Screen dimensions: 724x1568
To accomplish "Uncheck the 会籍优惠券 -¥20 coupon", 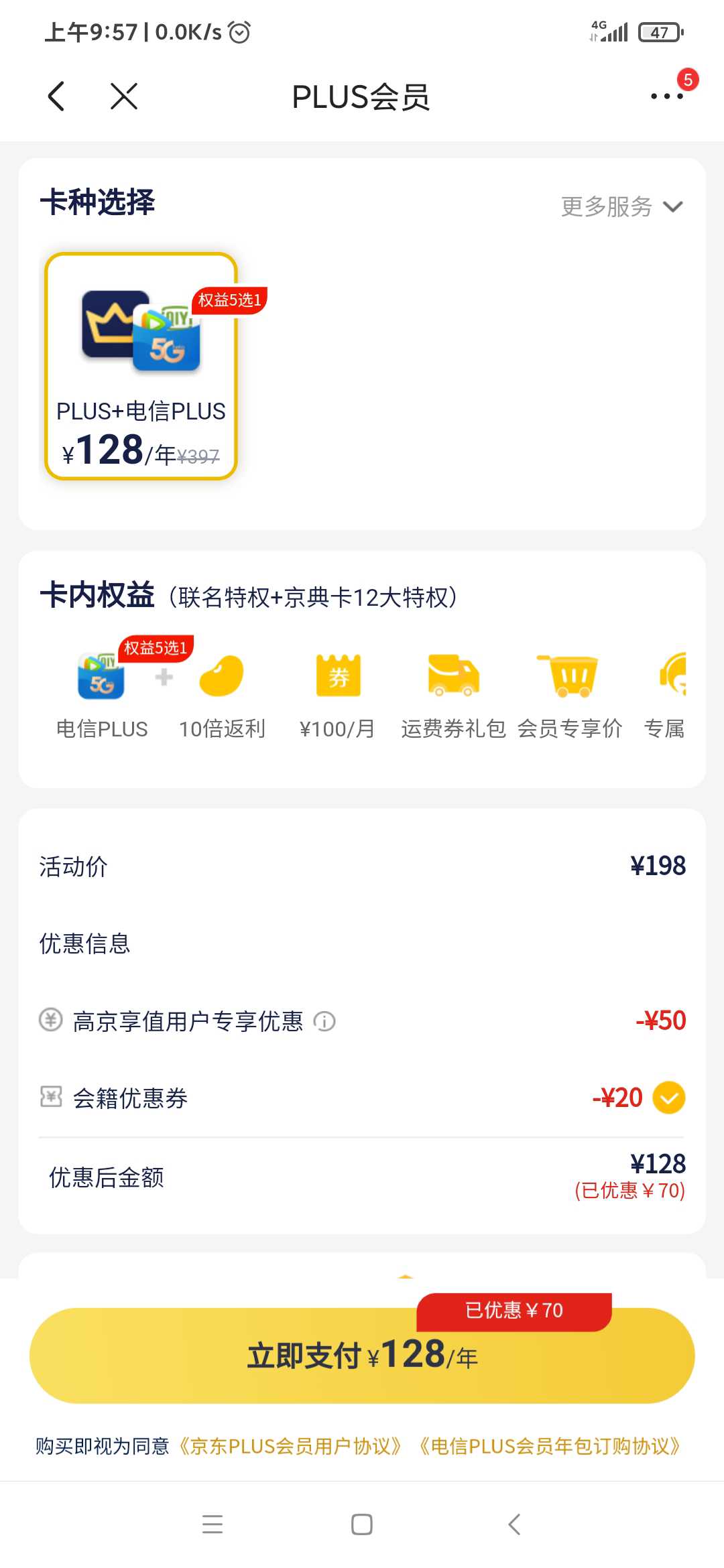I will pos(669,1098).
